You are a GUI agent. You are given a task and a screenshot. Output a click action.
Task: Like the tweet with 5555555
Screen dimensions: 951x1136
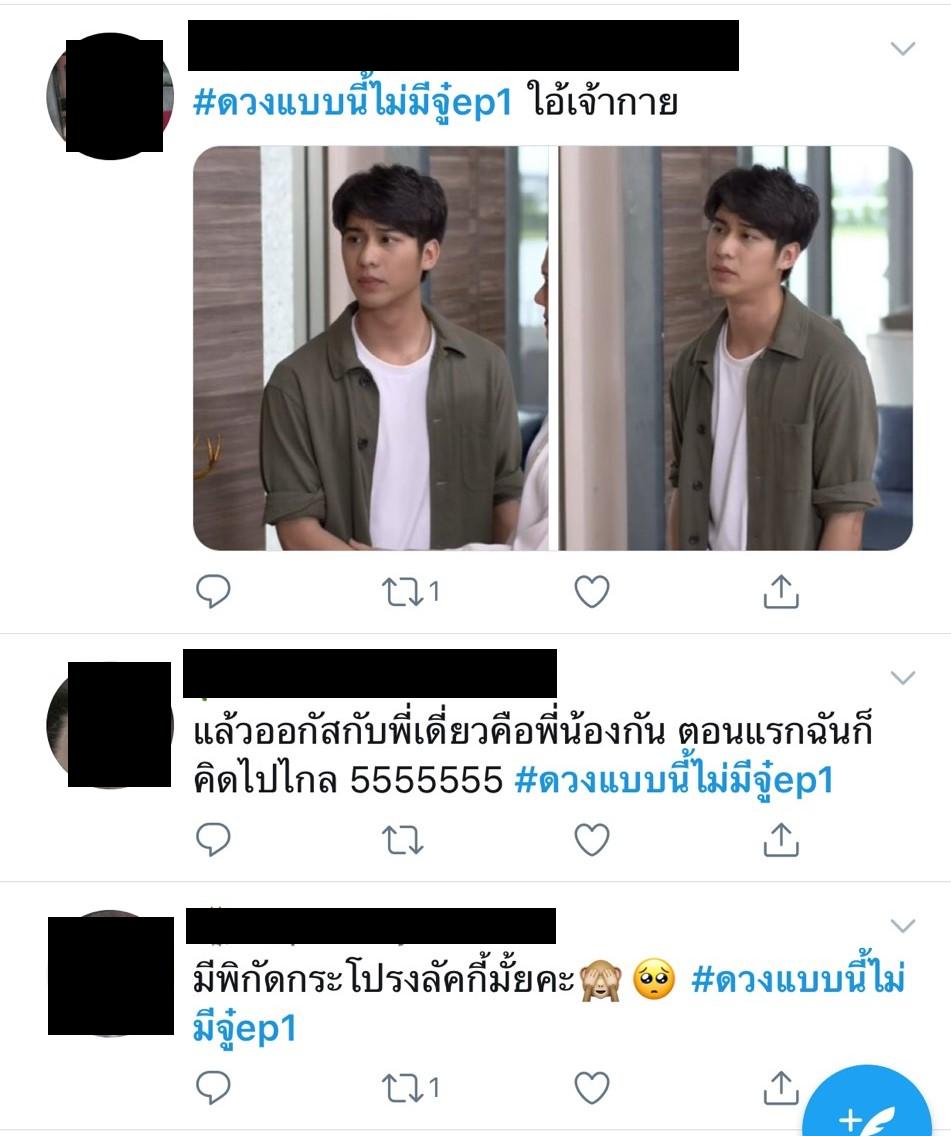tap(592, 840)
